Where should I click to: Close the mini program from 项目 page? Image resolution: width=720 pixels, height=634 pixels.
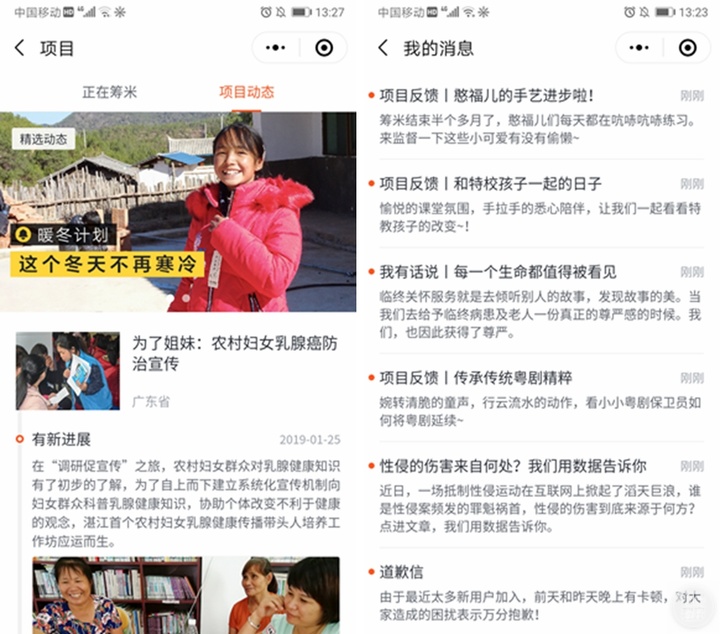pyautogui.click(x=323, y=48)
